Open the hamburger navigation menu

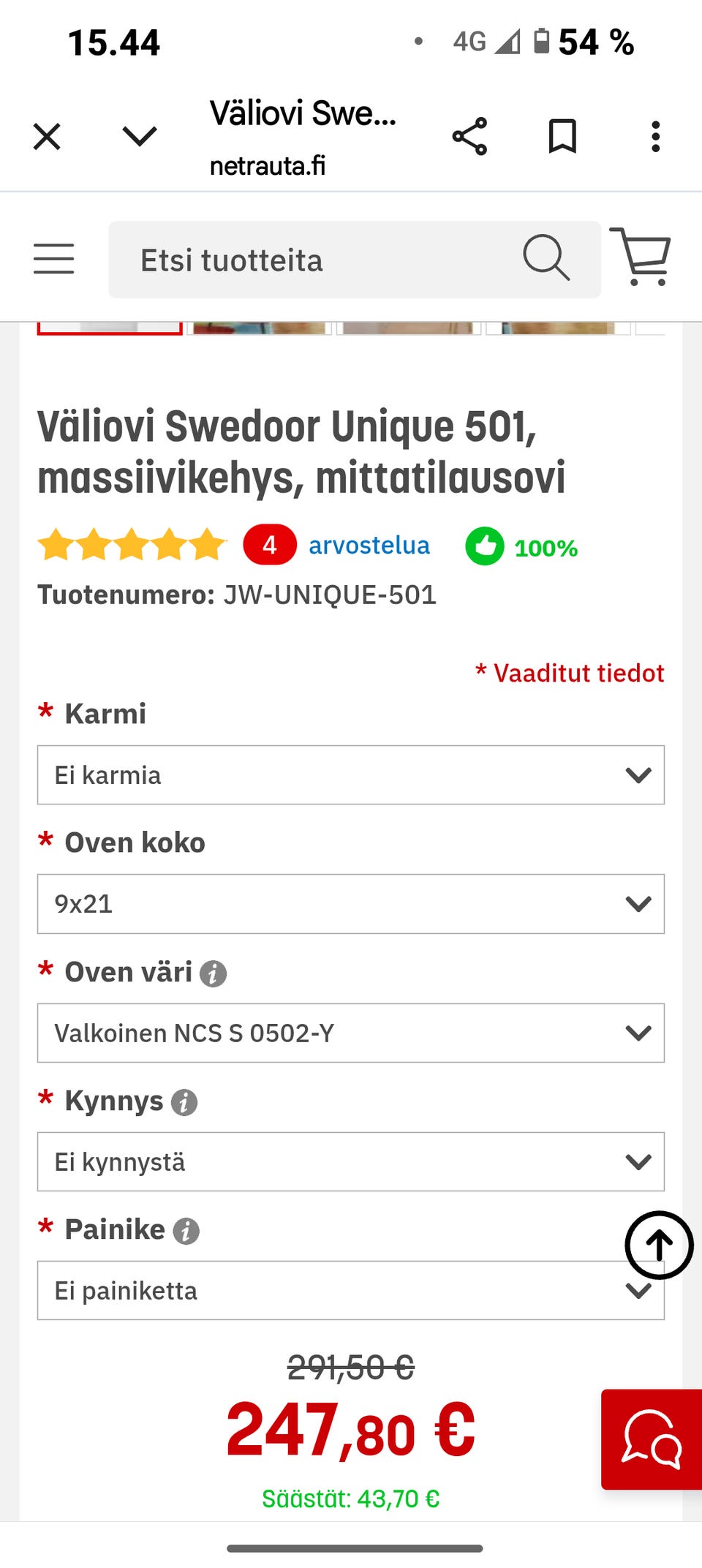[53, 258]
